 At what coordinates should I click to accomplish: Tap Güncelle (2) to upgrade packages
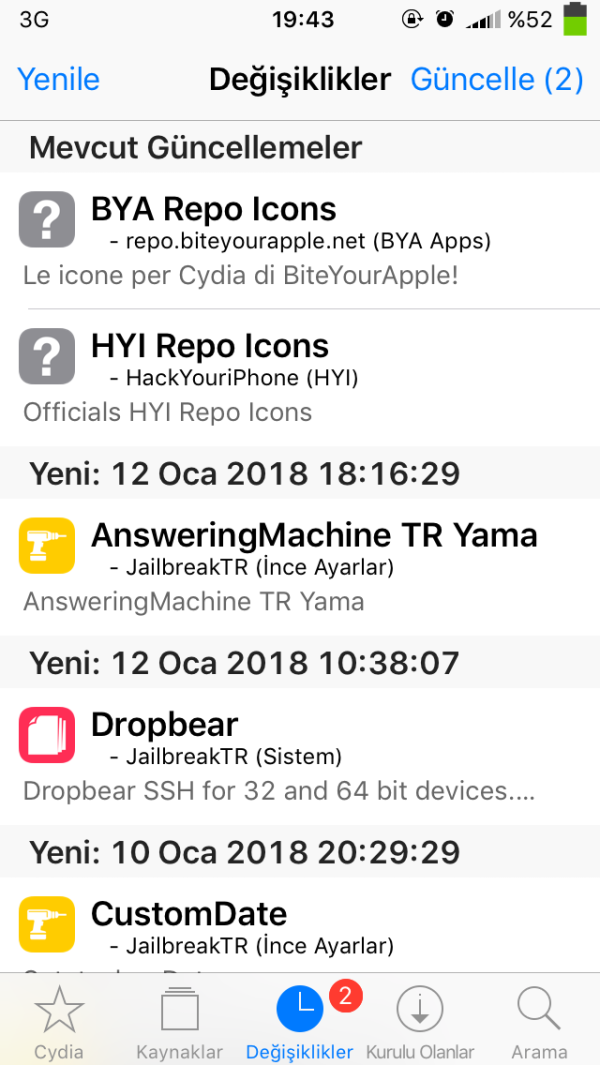pyautogui.click(x=497, y=79)
